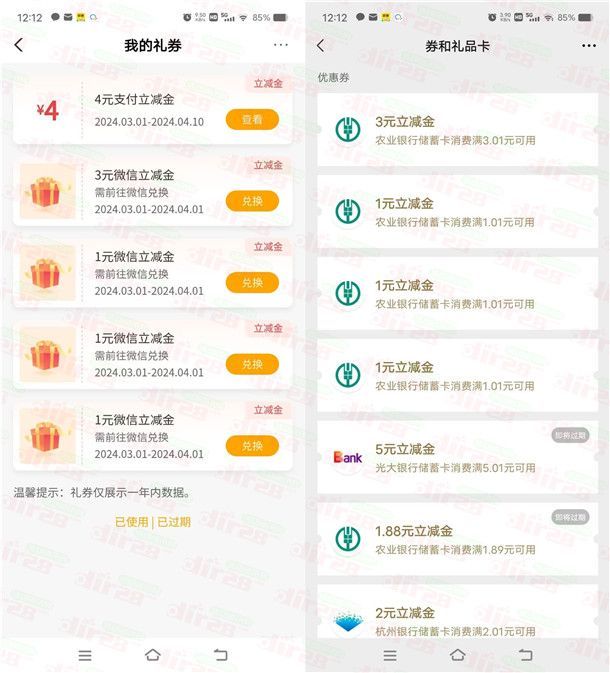Open the overflow menu on 我的礼券

[x=281, y=45]
